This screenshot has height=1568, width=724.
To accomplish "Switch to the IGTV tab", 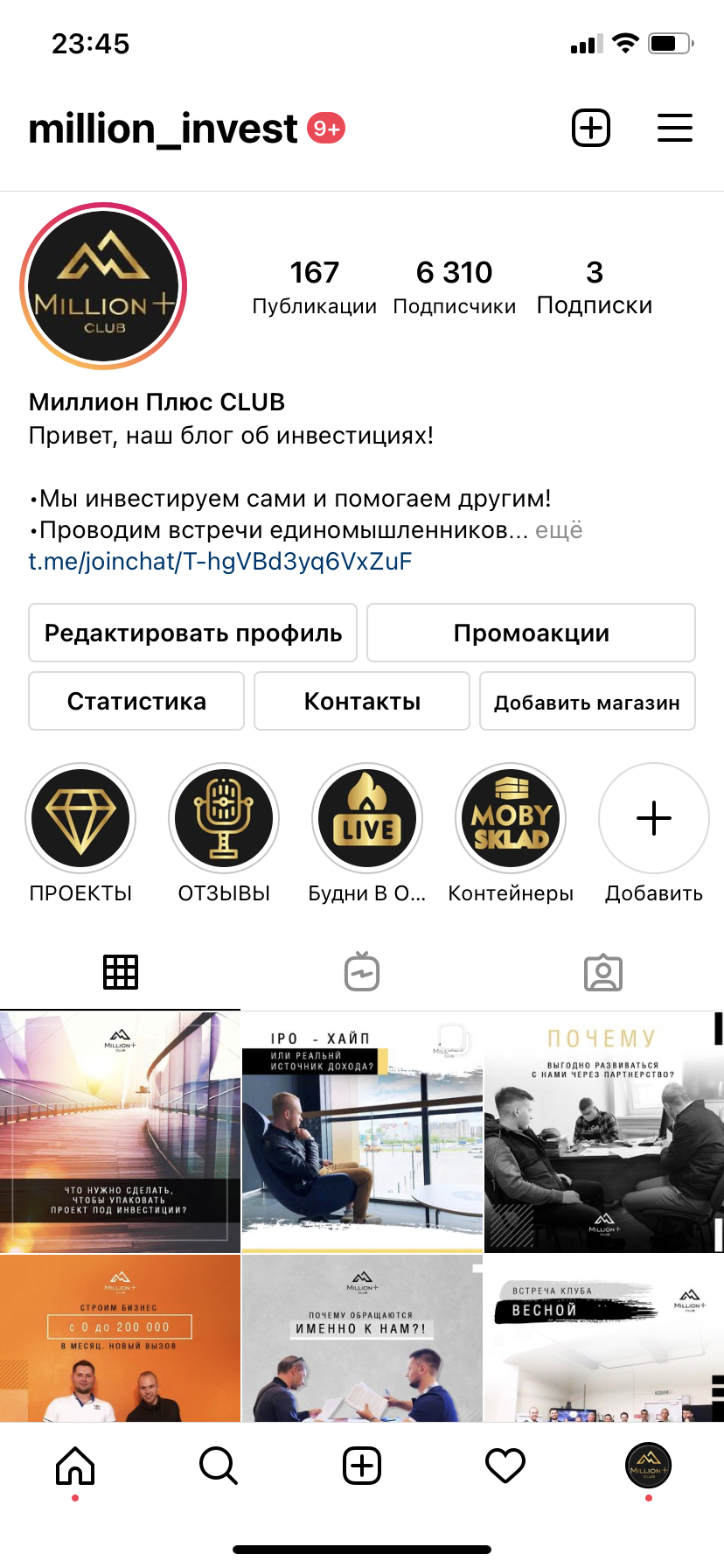I will (x=362, y=972).
